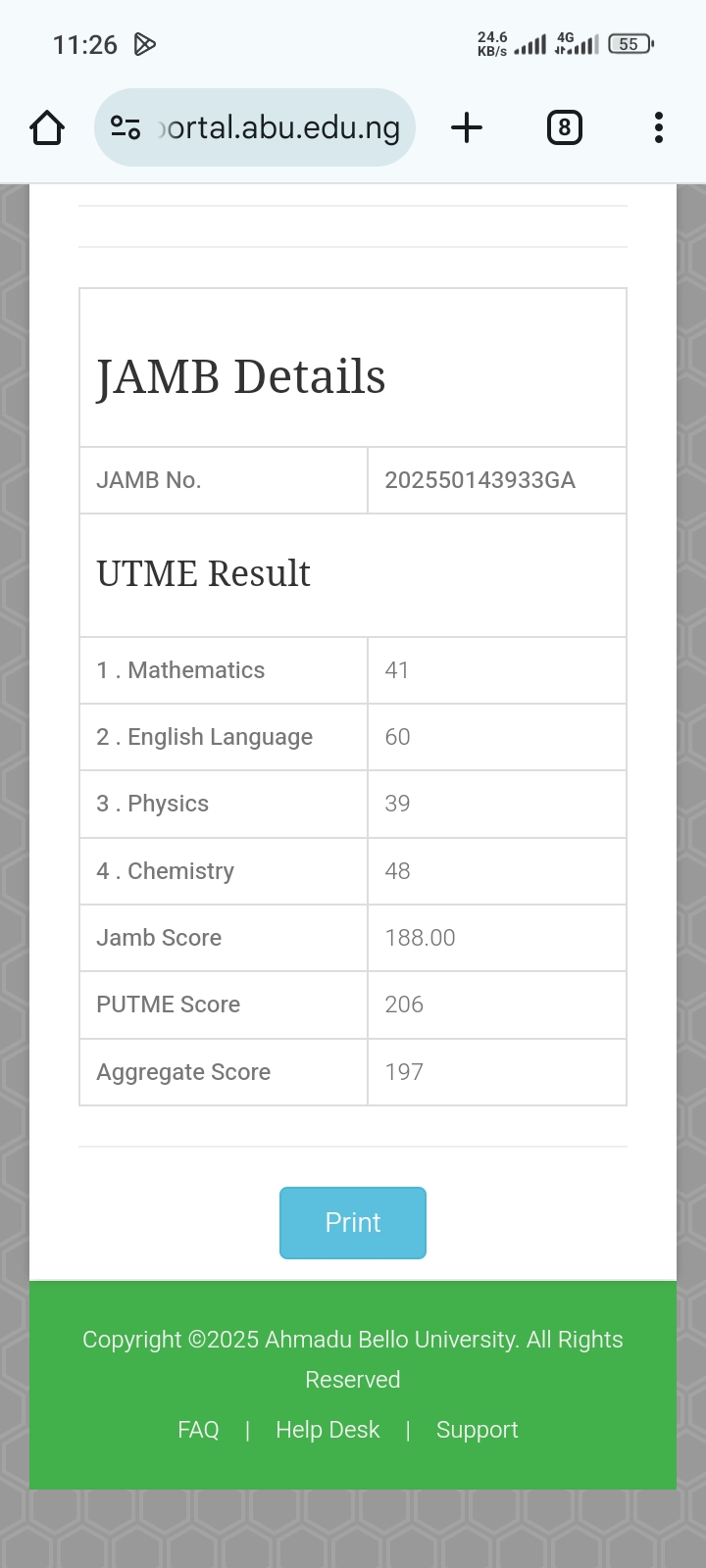Image resolution: width=706 pixels, height=1568 pixels.
Task: Open a new browser tab
Action: coord(467,128)
